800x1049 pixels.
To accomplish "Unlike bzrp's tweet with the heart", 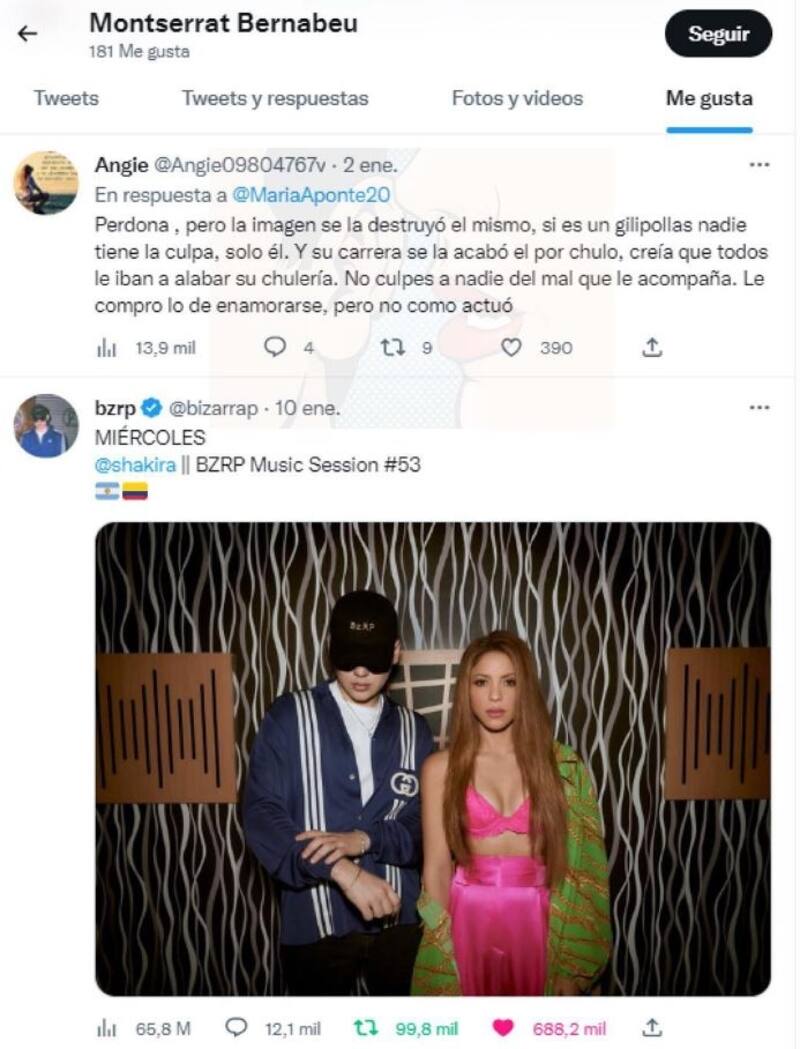I will point(503,1027).
